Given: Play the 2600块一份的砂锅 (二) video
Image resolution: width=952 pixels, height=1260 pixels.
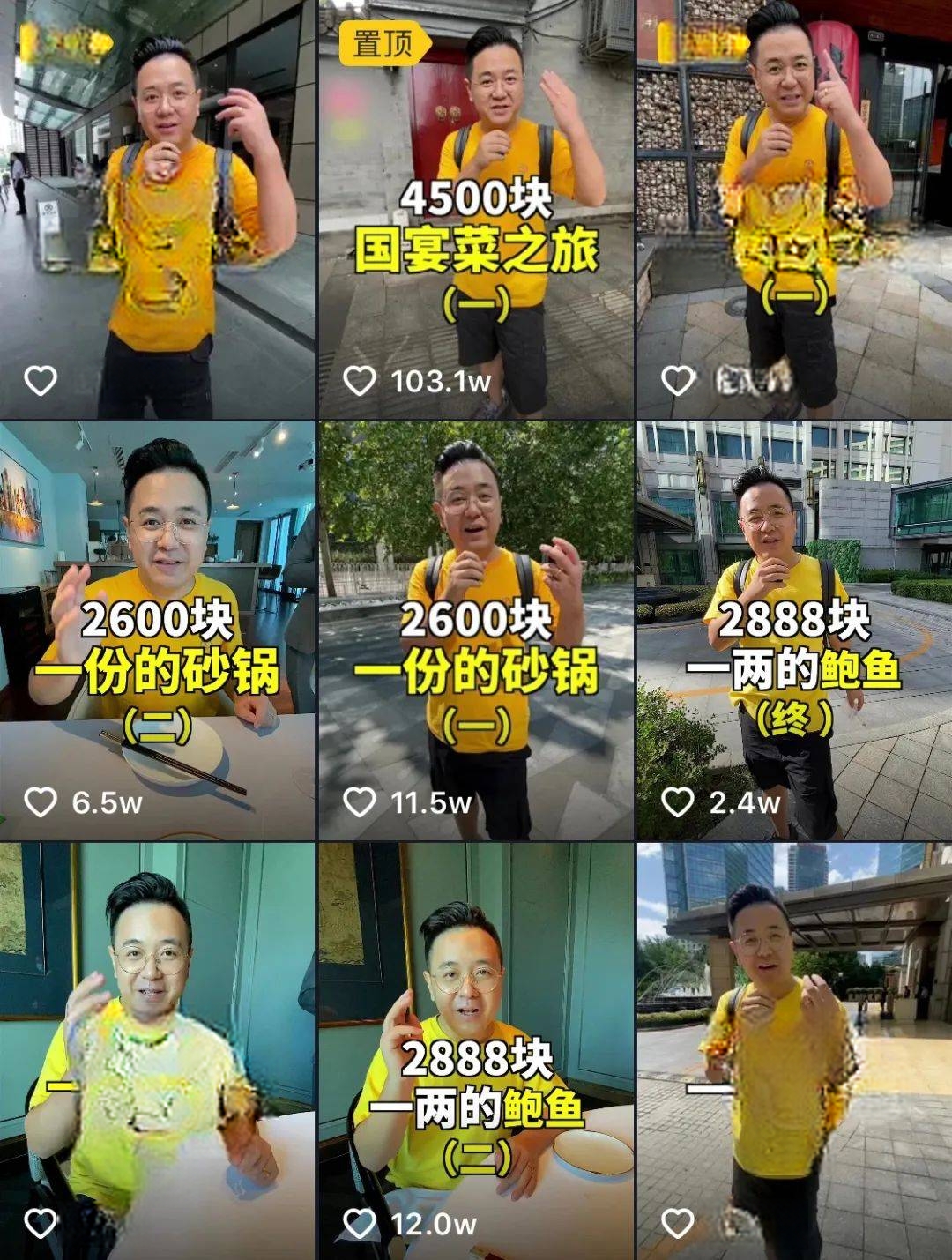Looking at the screenshot, I should [x=157, y=630].
